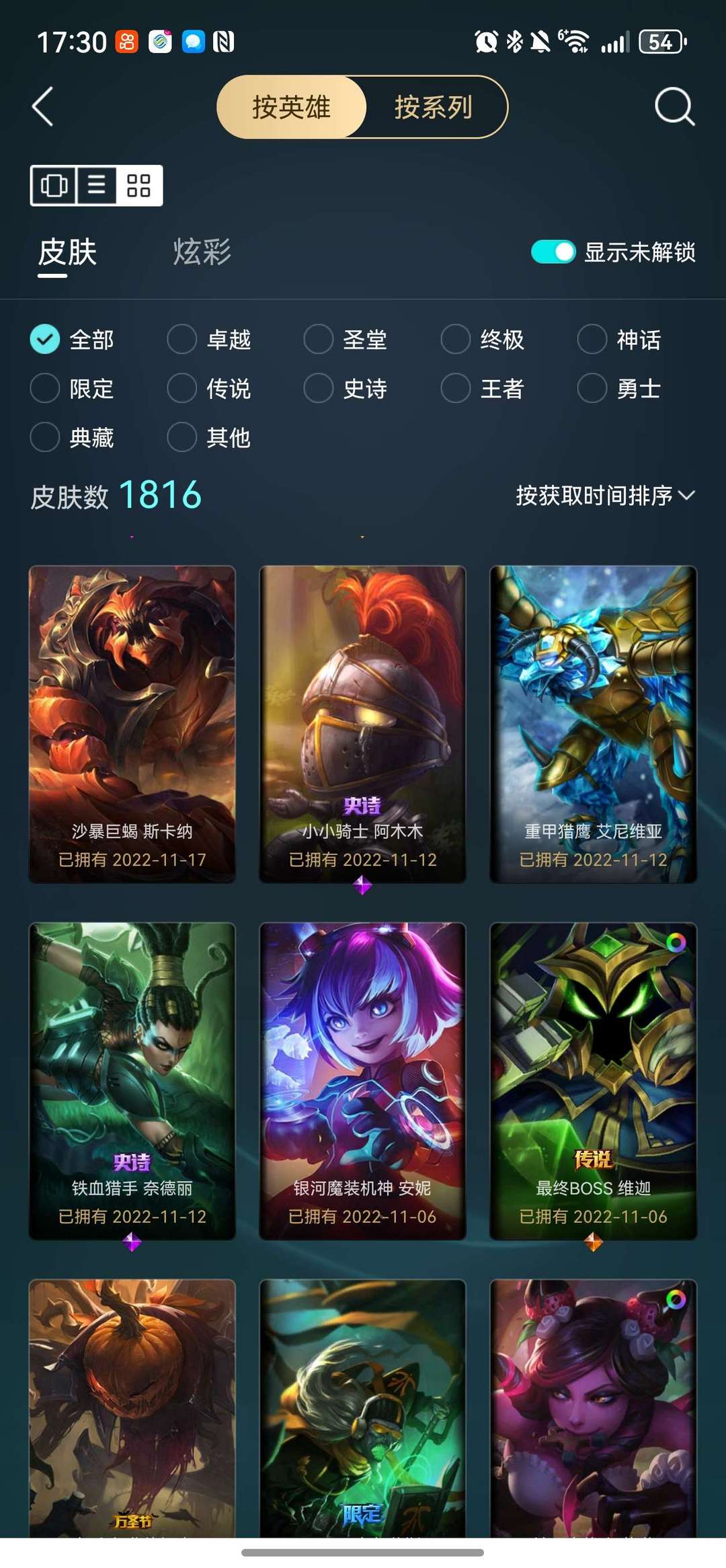The image size is (726, 1568).
Task: Go back using the top-left arrow
Action: tap(42, 107)
